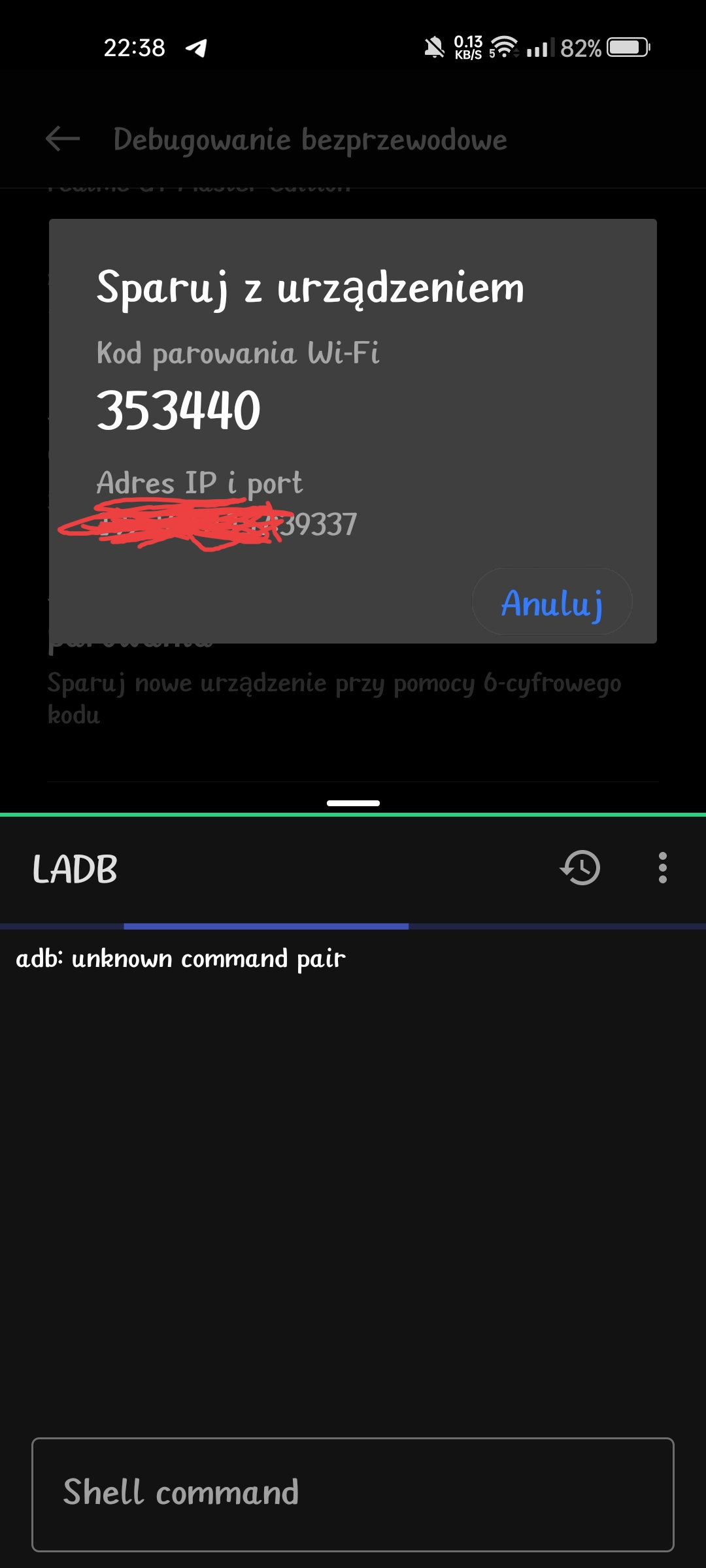
Task: Open LADB command history
Action: click(580, 868)
